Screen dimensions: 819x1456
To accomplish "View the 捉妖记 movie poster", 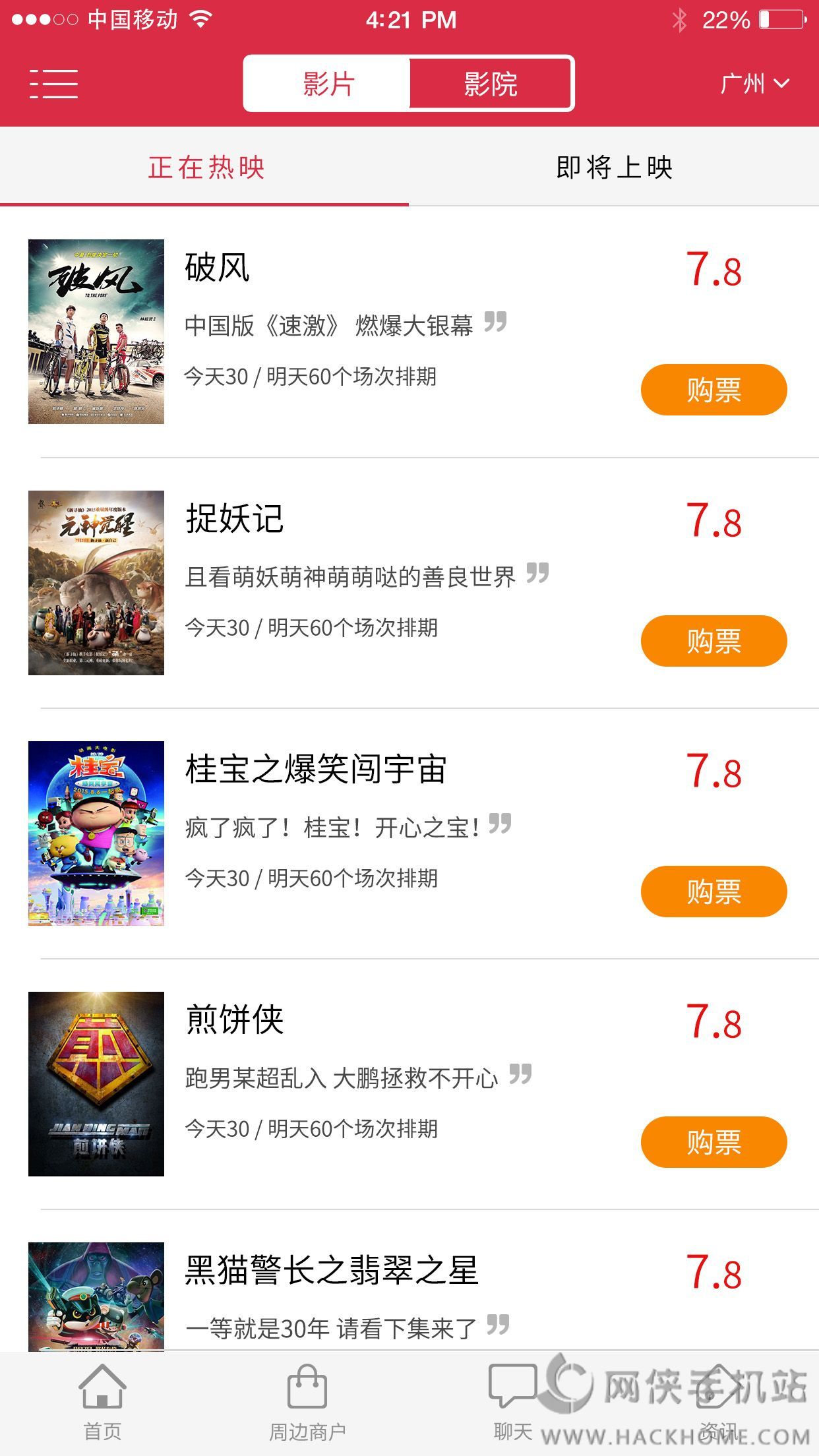I will tap(96, 583).
